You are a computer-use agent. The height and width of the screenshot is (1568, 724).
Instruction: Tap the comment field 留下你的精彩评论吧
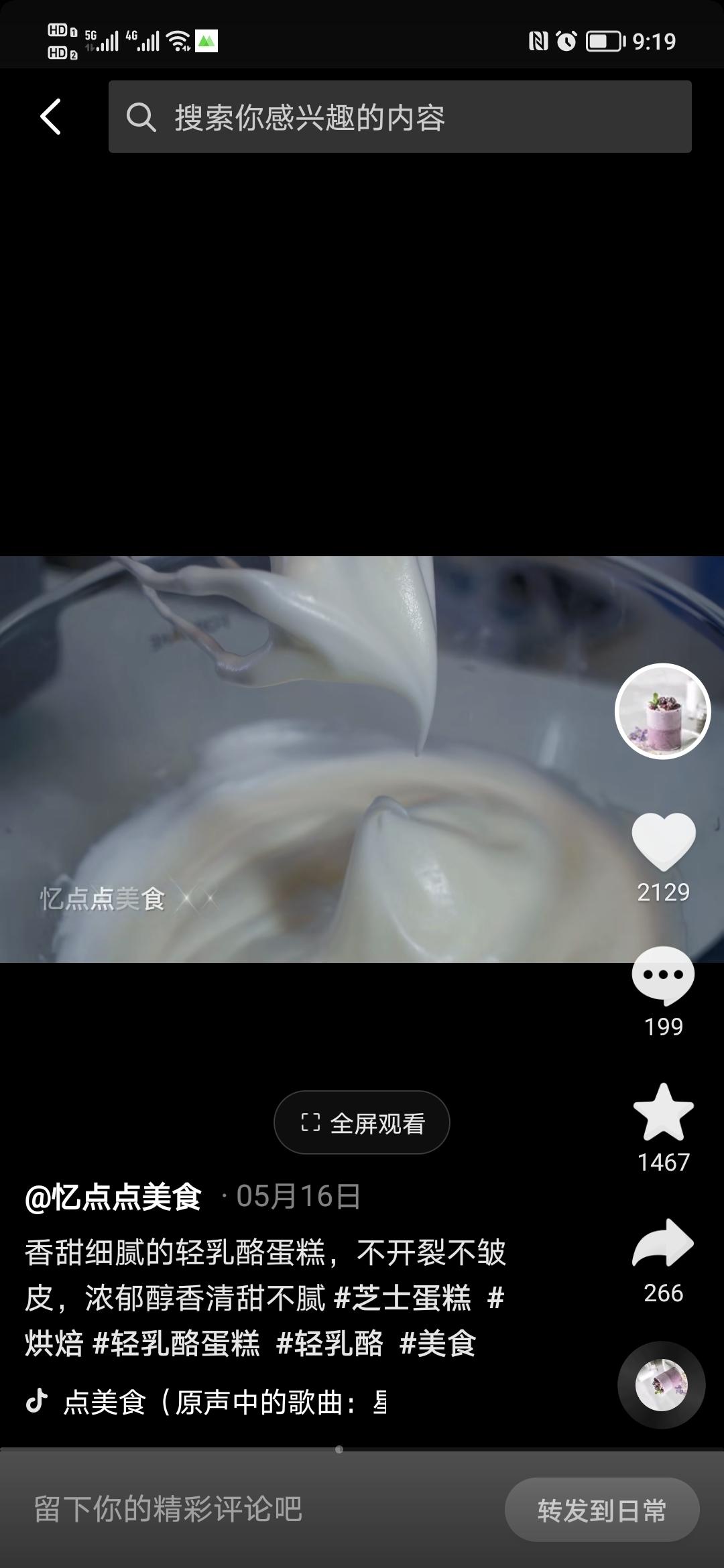coord(168,1509)
